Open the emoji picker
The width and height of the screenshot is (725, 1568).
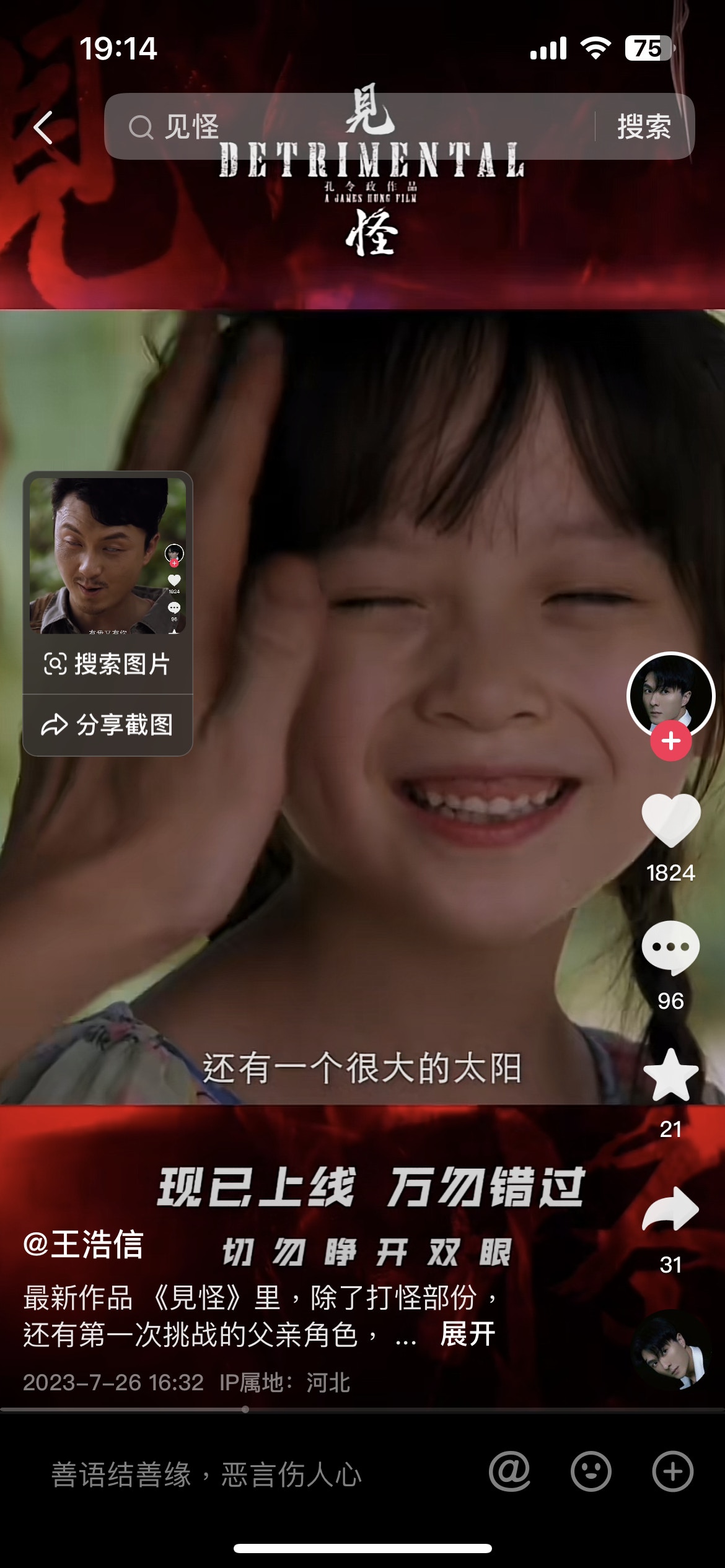coord(591,1471)
